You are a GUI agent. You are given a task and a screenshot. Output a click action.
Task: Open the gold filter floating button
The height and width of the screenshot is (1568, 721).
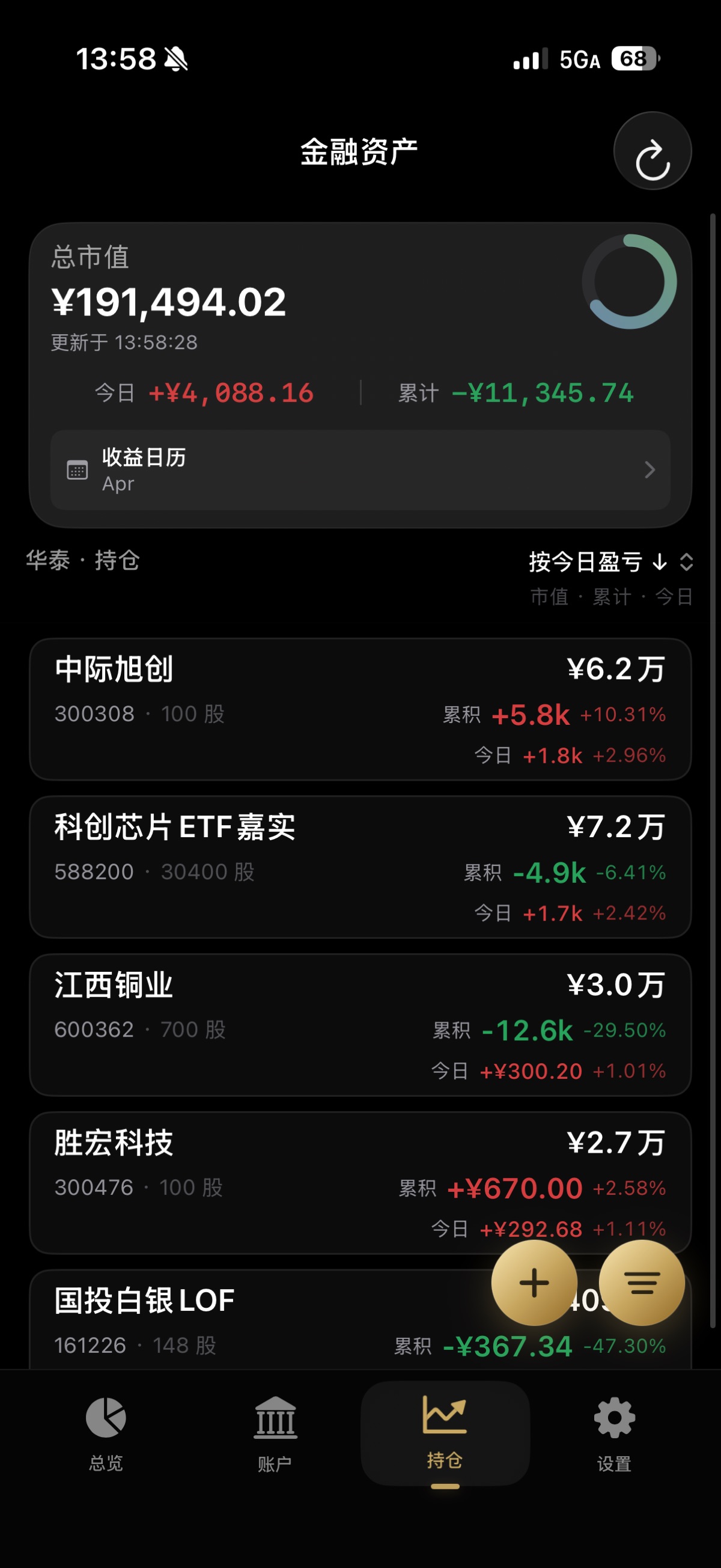coord(642,1283)
